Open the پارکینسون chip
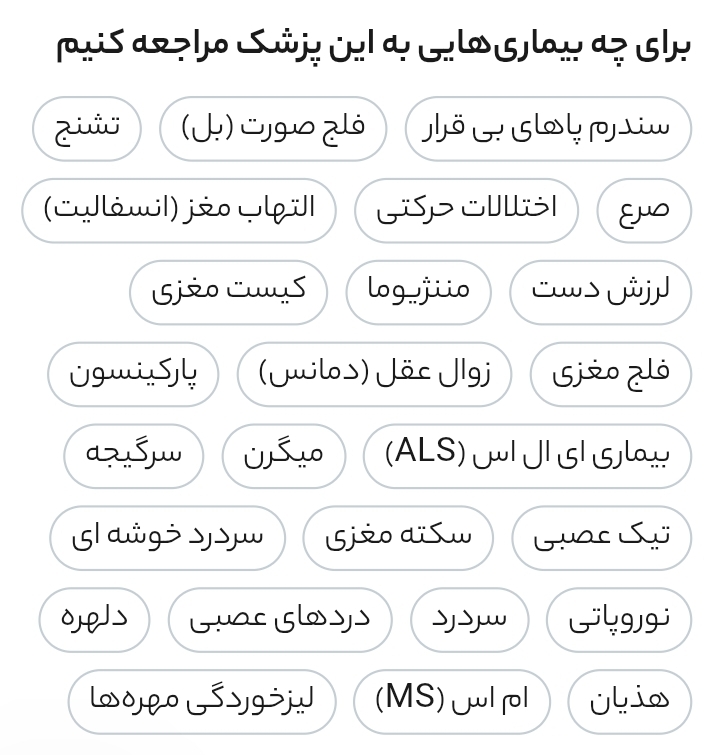This screenshot has width=720, height=755. tap(133, 374)
